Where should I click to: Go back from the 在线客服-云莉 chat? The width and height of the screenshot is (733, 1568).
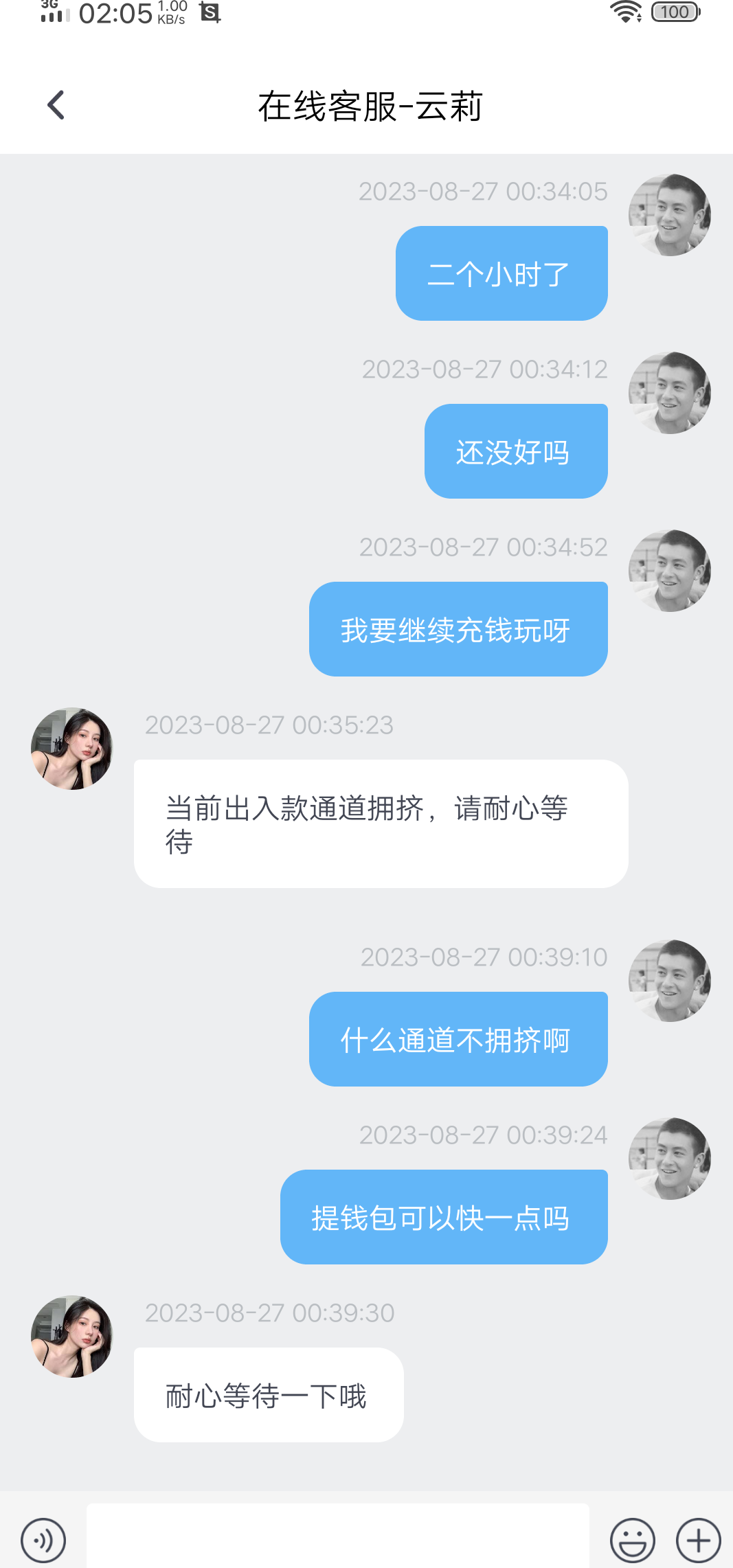56,105
